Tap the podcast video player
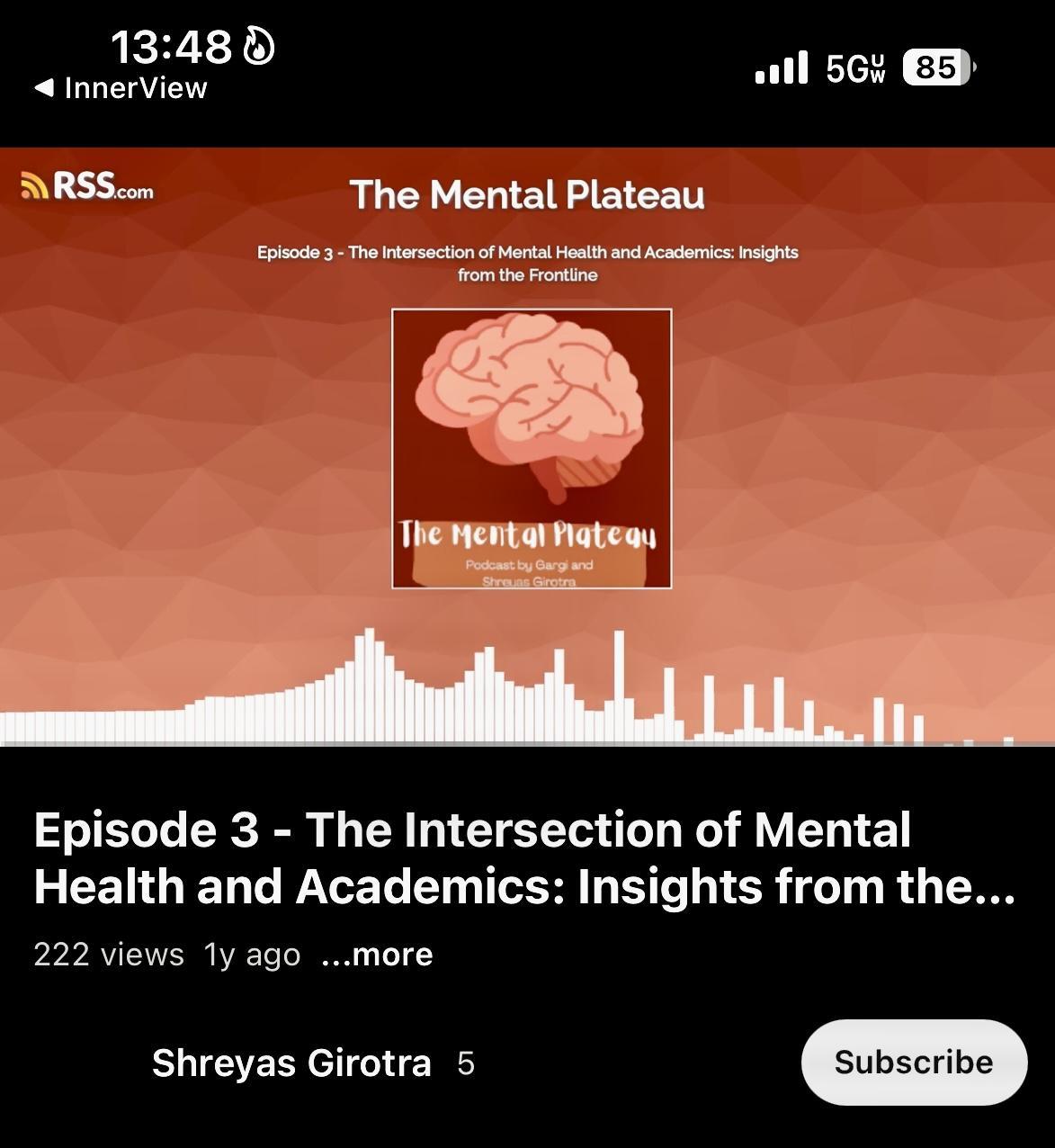 coord(527,446)
